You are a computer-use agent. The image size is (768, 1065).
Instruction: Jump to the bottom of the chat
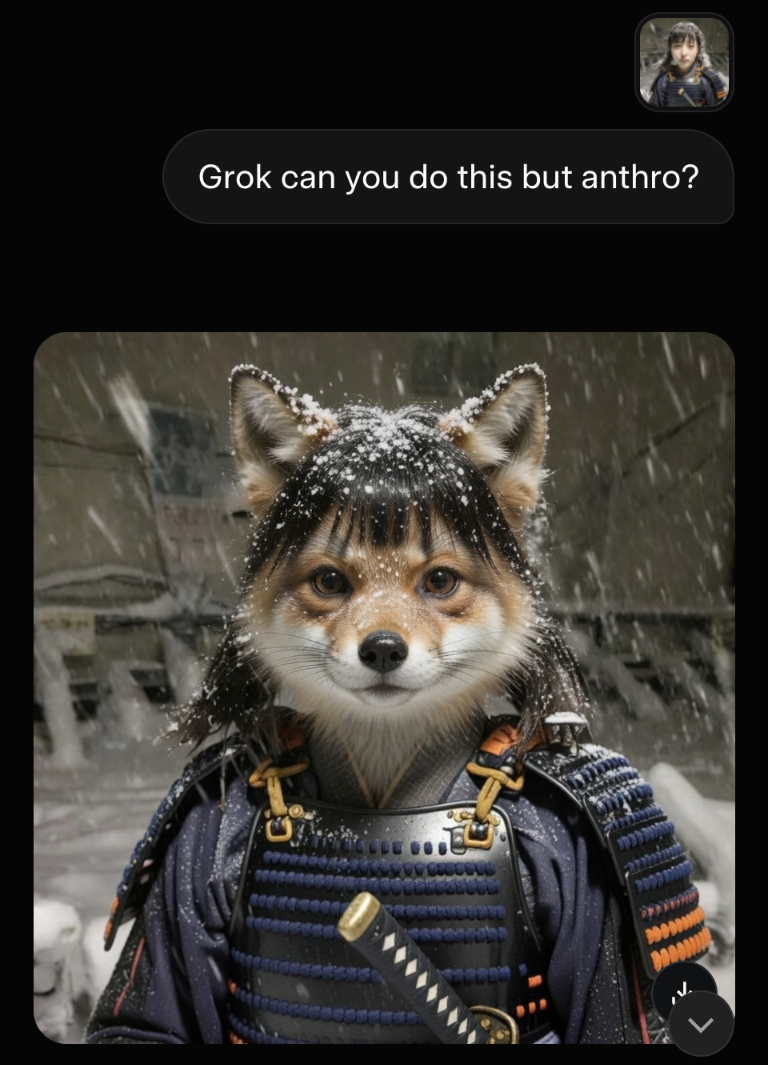701,1024
